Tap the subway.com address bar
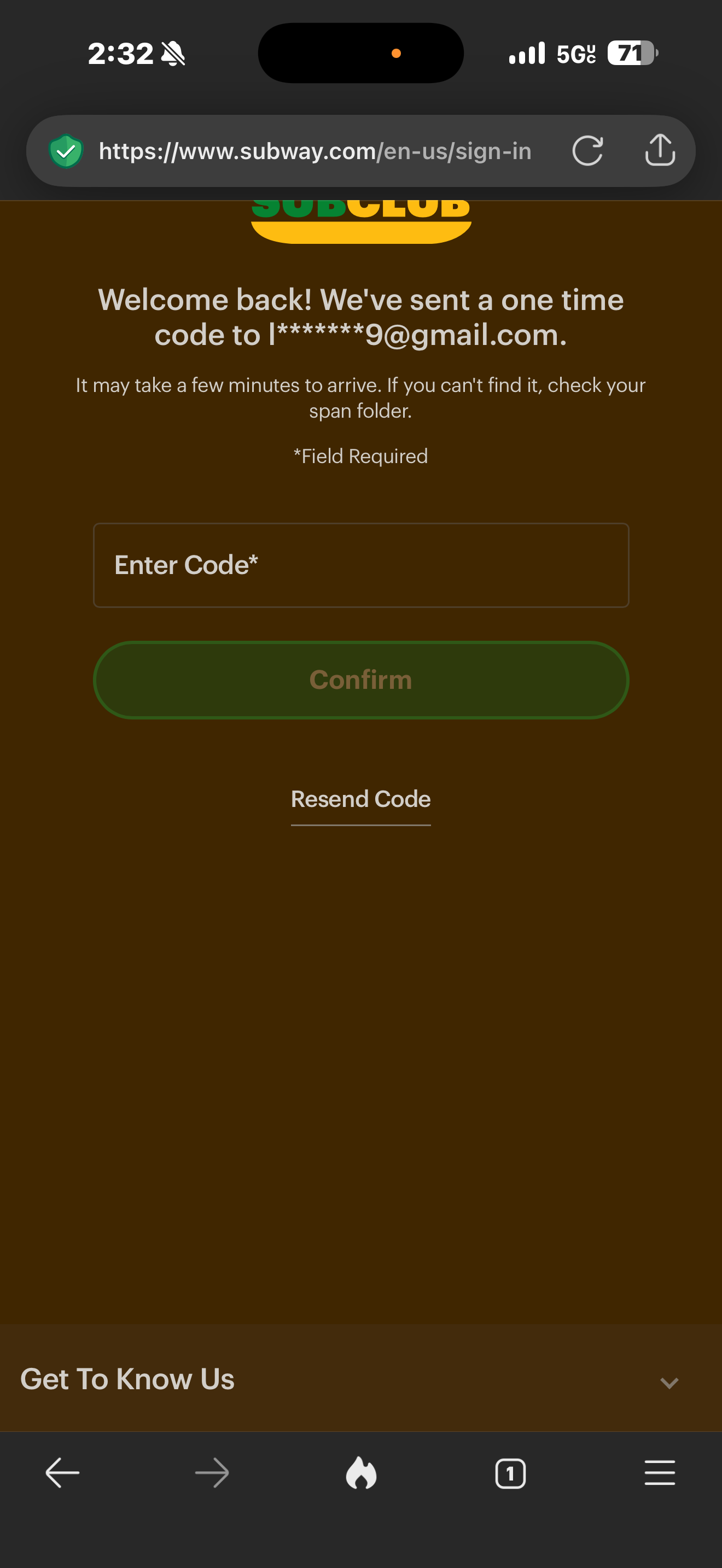722x1568 pixels. coord(315,151)
